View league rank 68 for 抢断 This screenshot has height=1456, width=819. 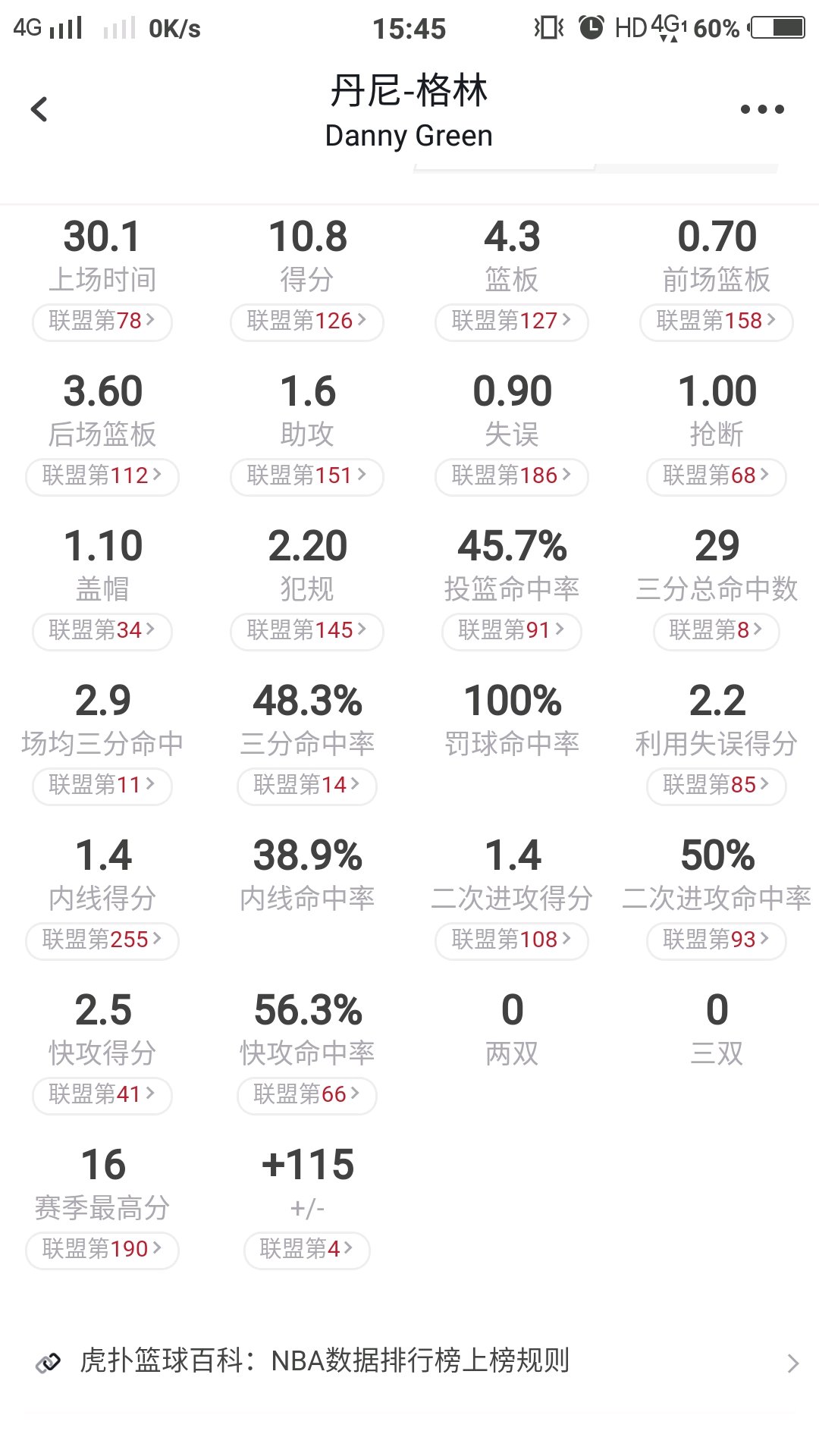point(717,476)
